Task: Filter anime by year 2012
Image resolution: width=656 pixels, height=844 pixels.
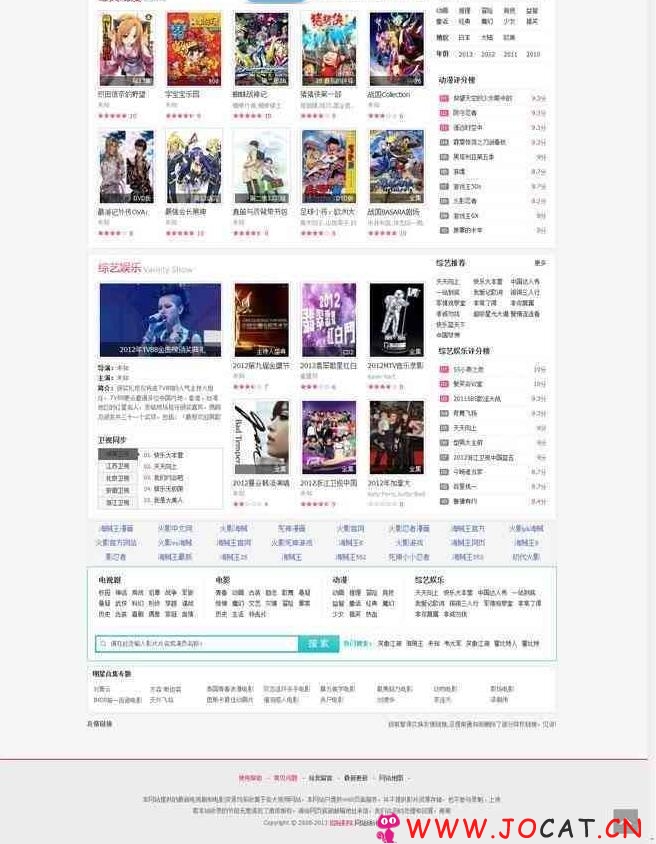Action: pyautogui.click(x=488, y=54)
